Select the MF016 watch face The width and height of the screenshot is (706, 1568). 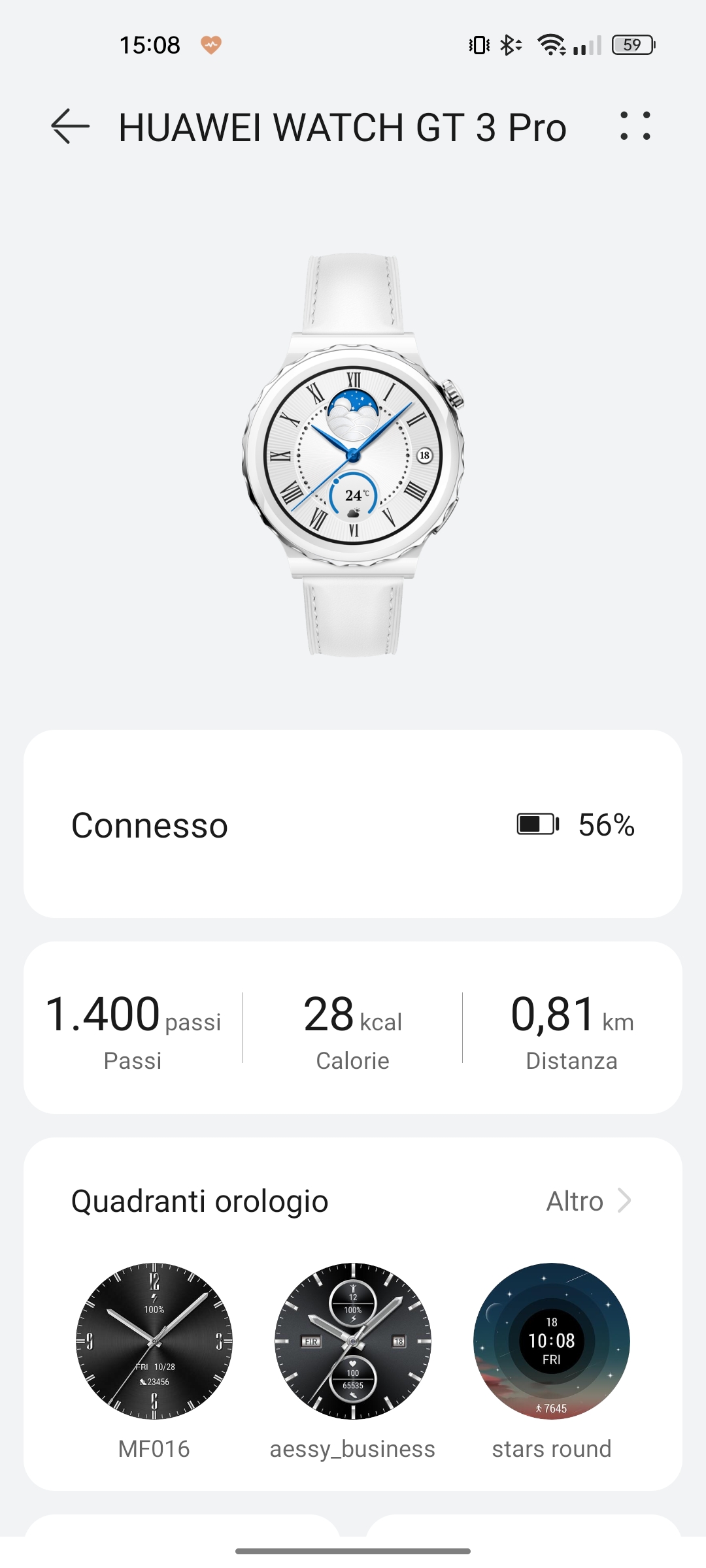point(154,1341)
